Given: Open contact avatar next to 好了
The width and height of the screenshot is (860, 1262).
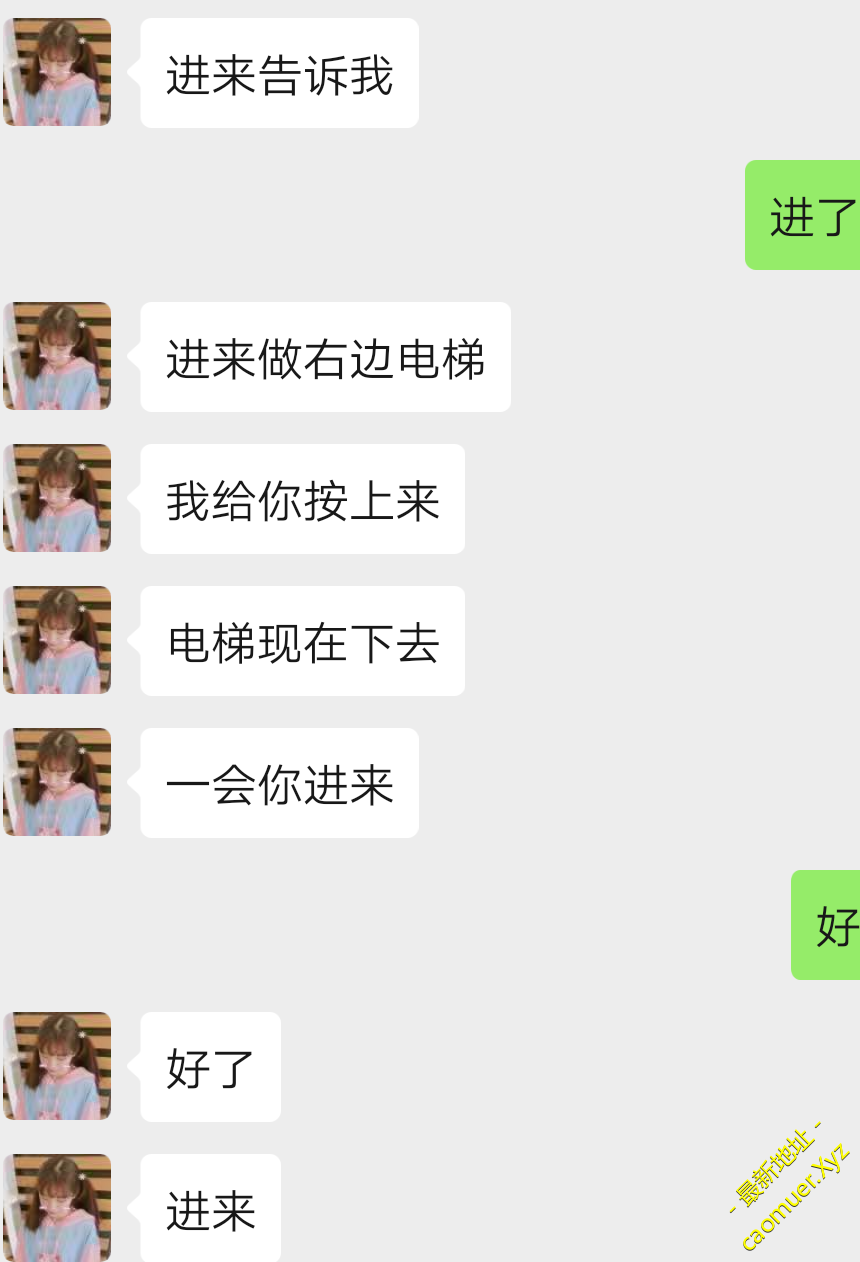Looking at the screenshot, I should (x=57, y=1066).
